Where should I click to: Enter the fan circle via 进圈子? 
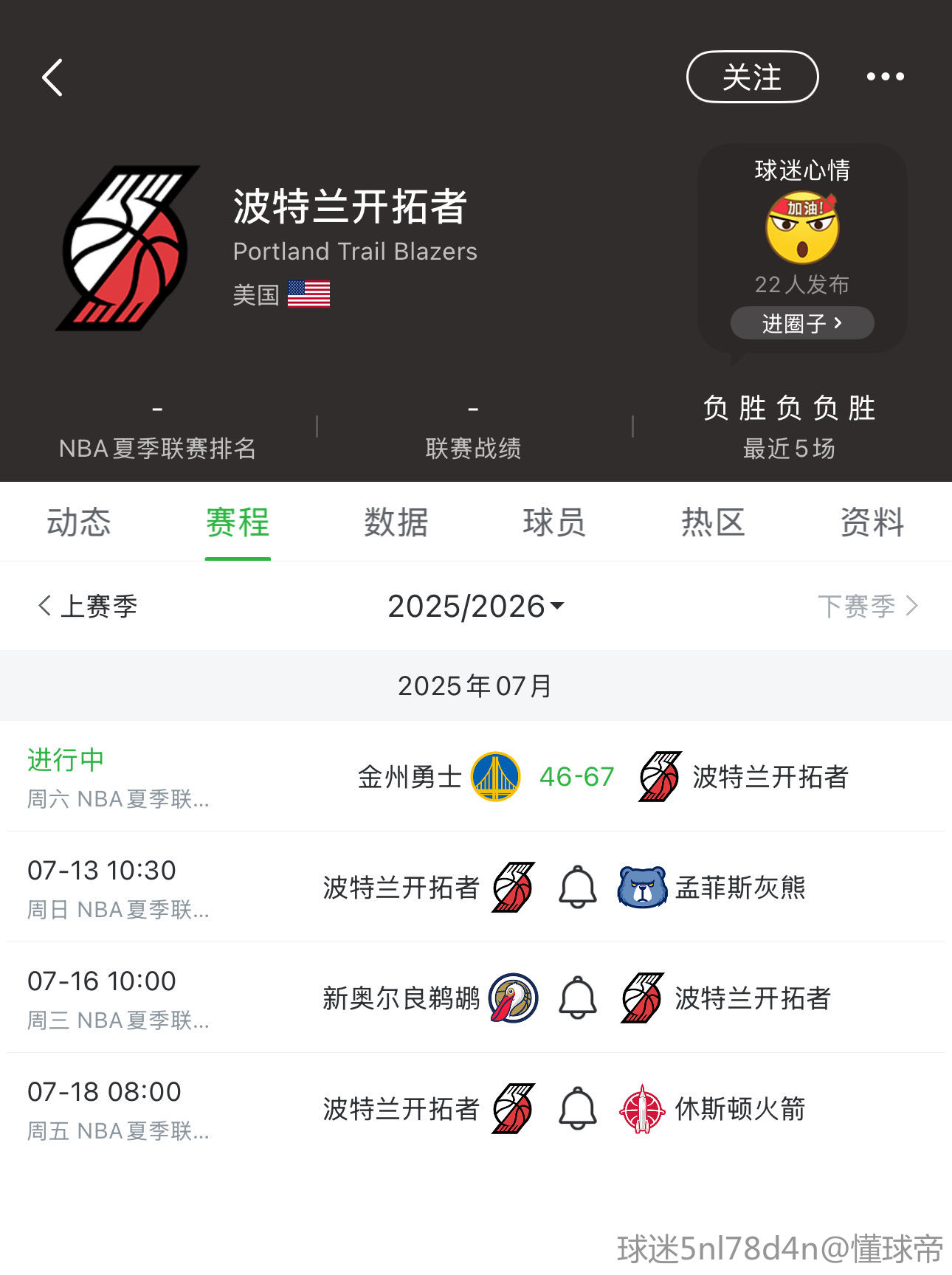tap(801, 323)
